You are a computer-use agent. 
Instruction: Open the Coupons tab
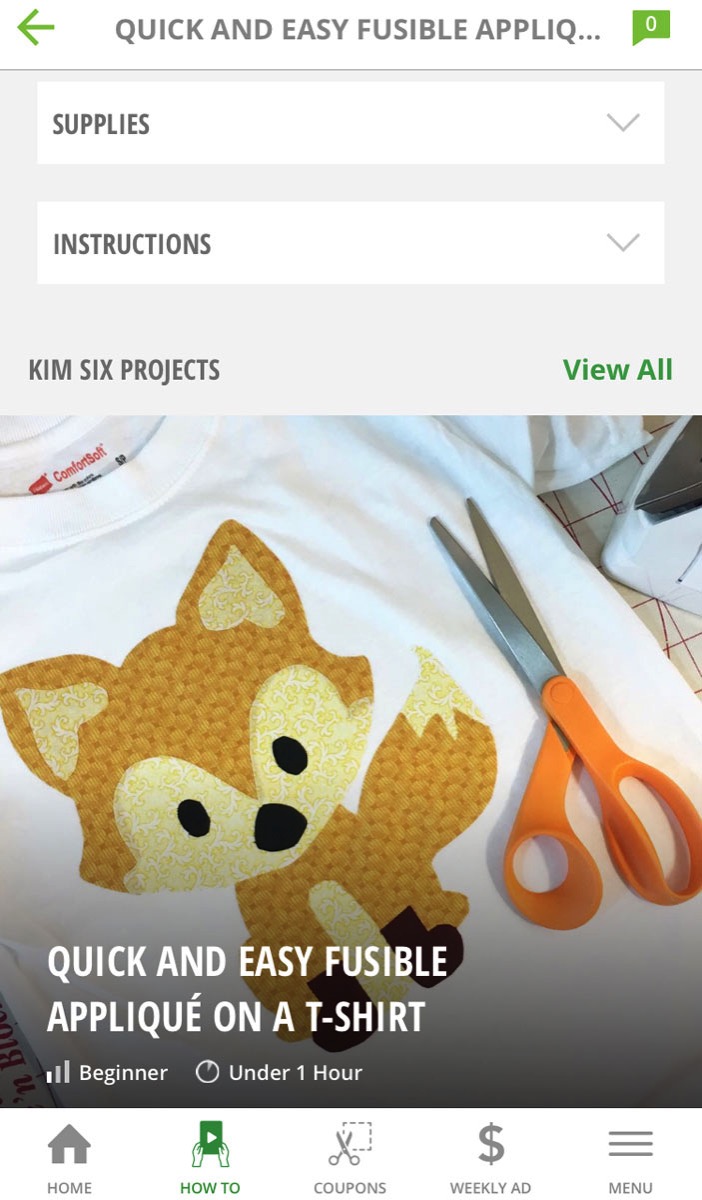(x=350, y=1158)
